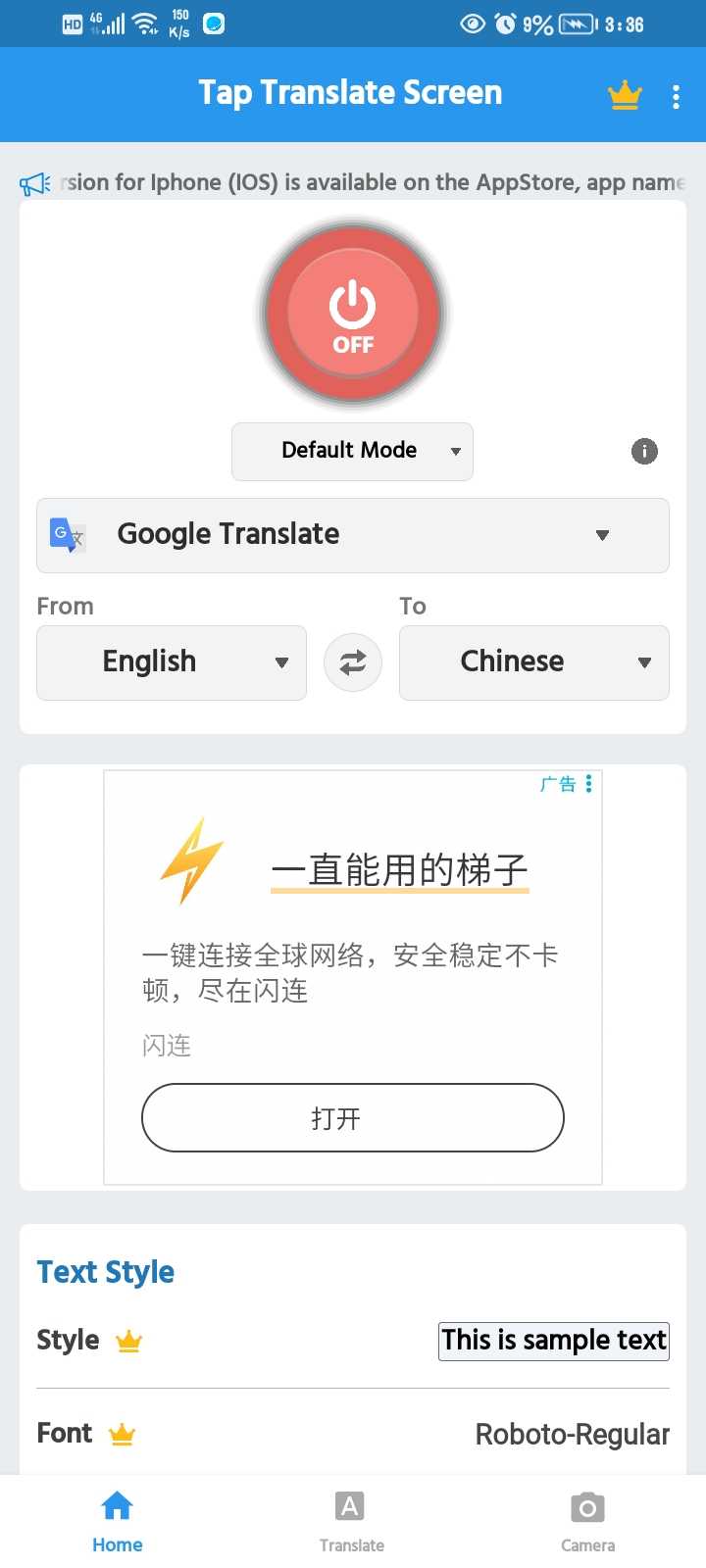Viewport: 706px width, 1568px height.
Task: Open ad options next to 广告
Action: pos(588,783)
